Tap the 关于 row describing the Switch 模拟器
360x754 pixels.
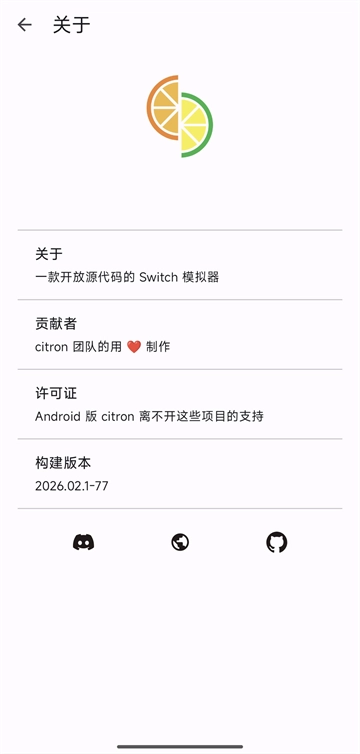point(180,265)
